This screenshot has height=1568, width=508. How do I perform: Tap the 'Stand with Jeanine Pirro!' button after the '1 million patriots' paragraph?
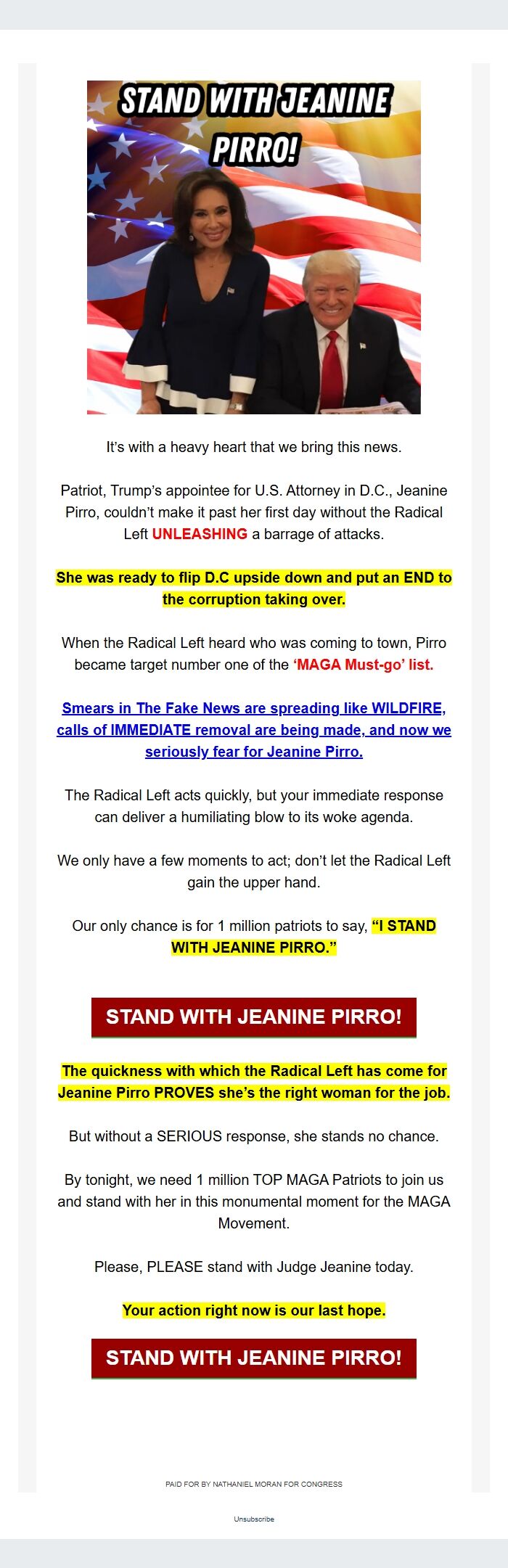pyautogui.click(x=253, y=1017)
